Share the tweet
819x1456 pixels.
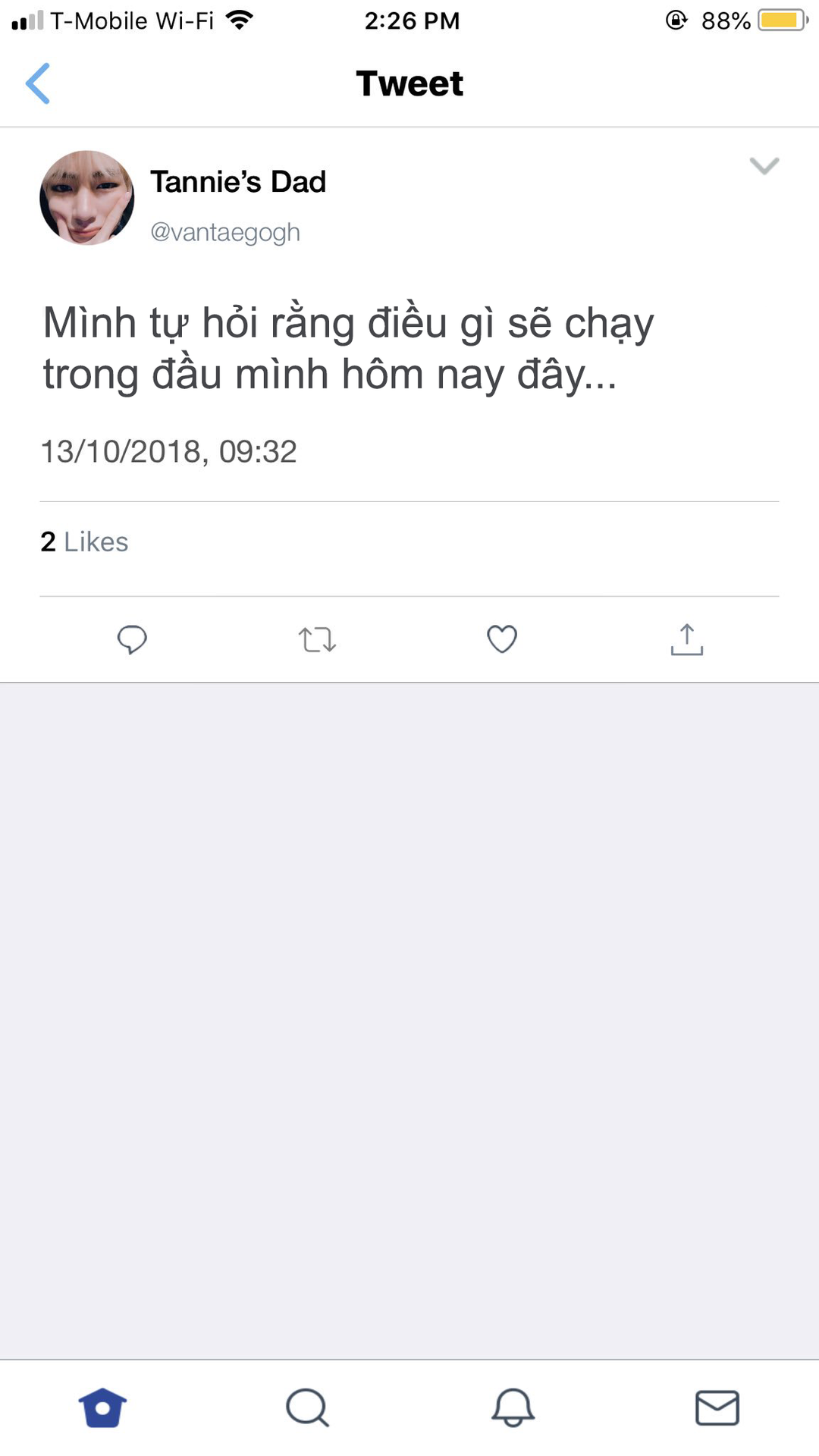687,639
